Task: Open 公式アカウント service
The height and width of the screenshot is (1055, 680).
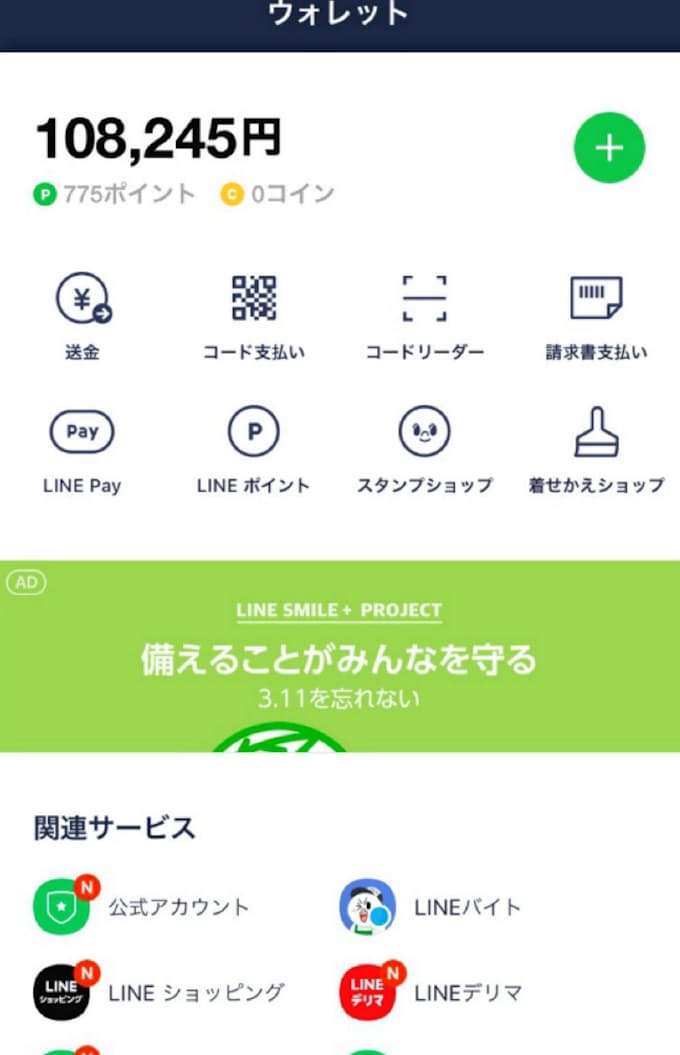Action: (x=142, y=907)
